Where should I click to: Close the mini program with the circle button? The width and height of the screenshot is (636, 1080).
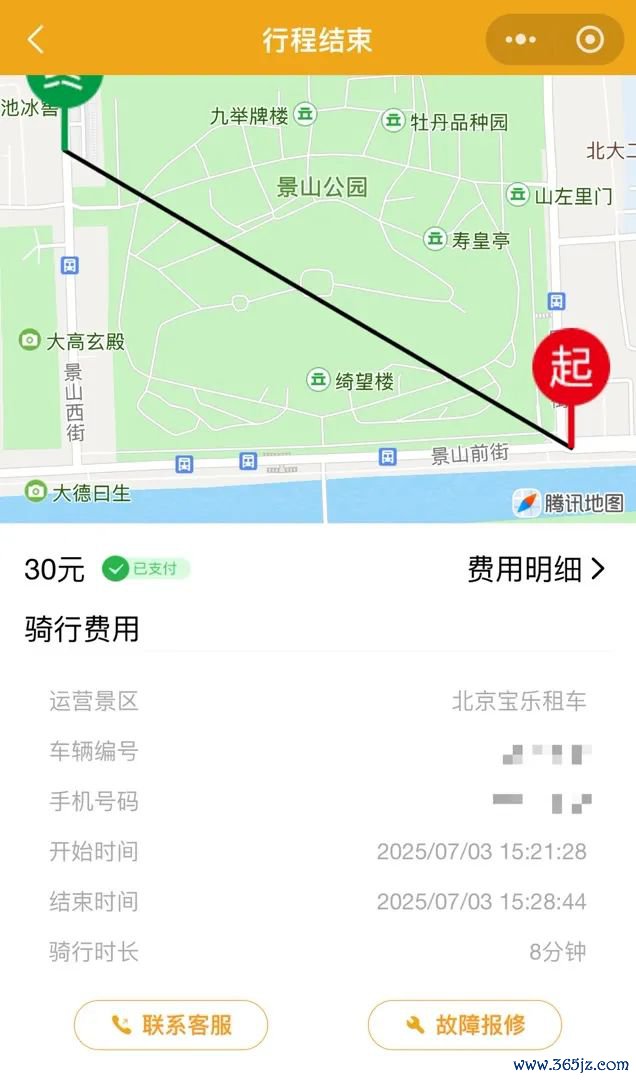click(590, 39)
